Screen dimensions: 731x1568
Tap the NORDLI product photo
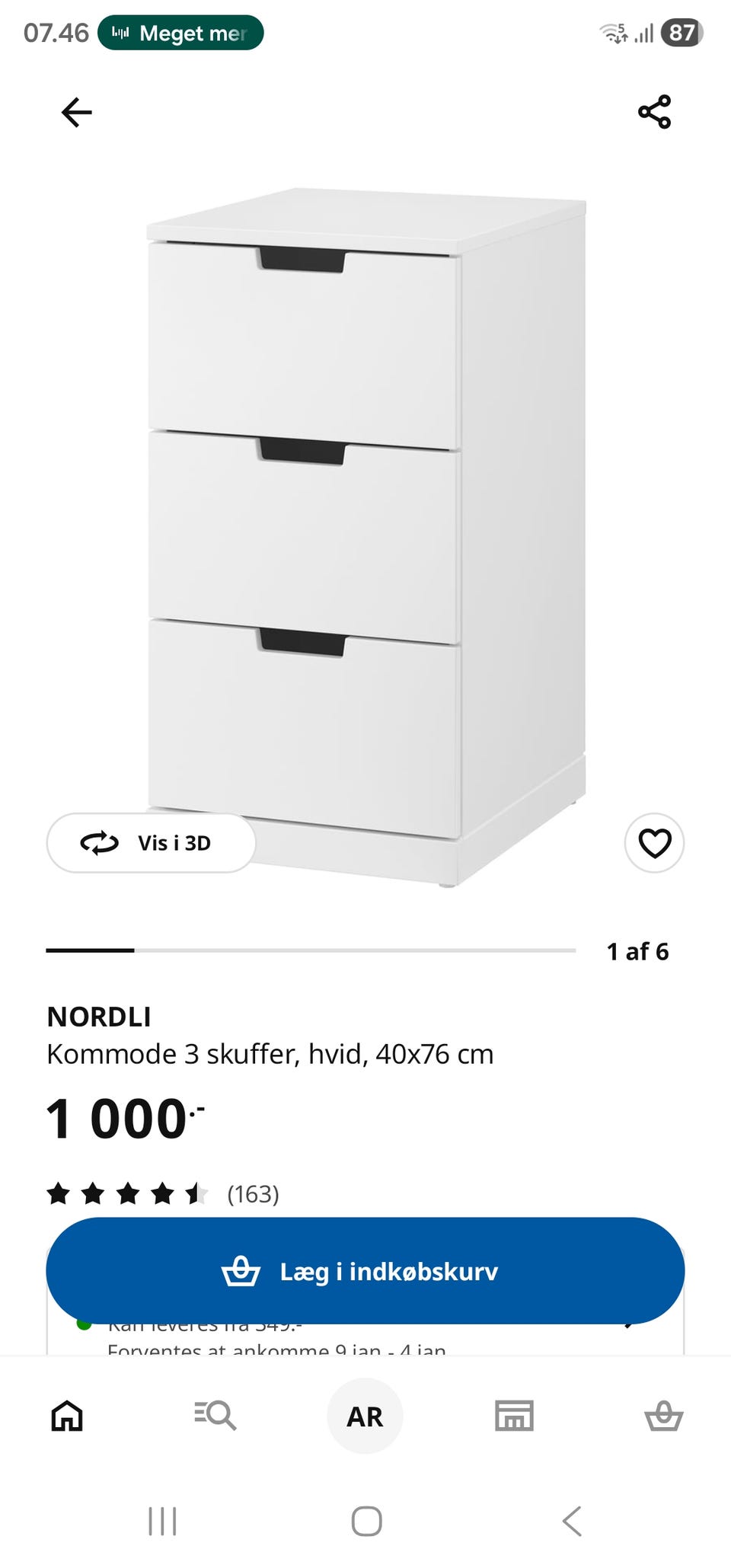click(365, 533)
